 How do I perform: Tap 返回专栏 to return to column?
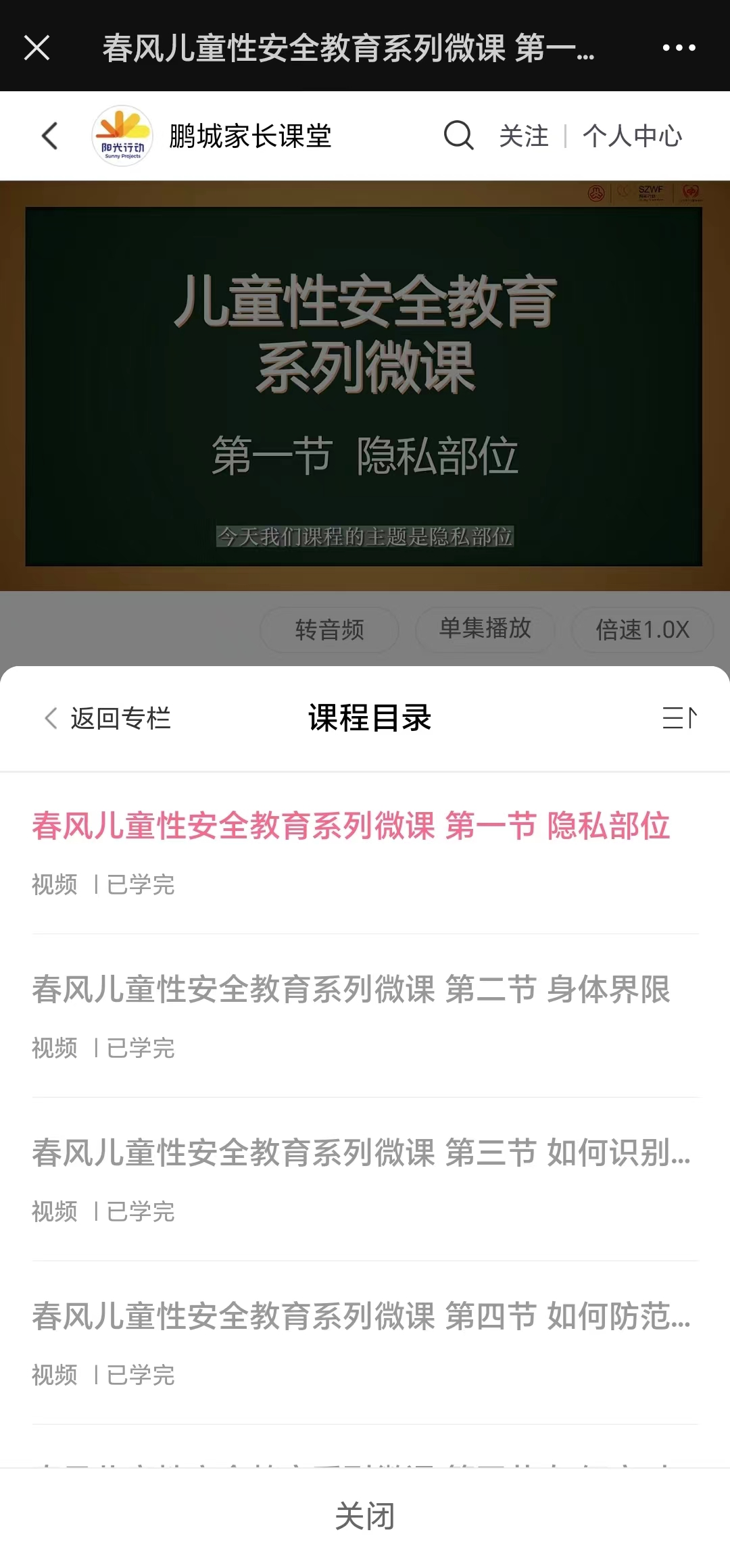tap(108, 718)
